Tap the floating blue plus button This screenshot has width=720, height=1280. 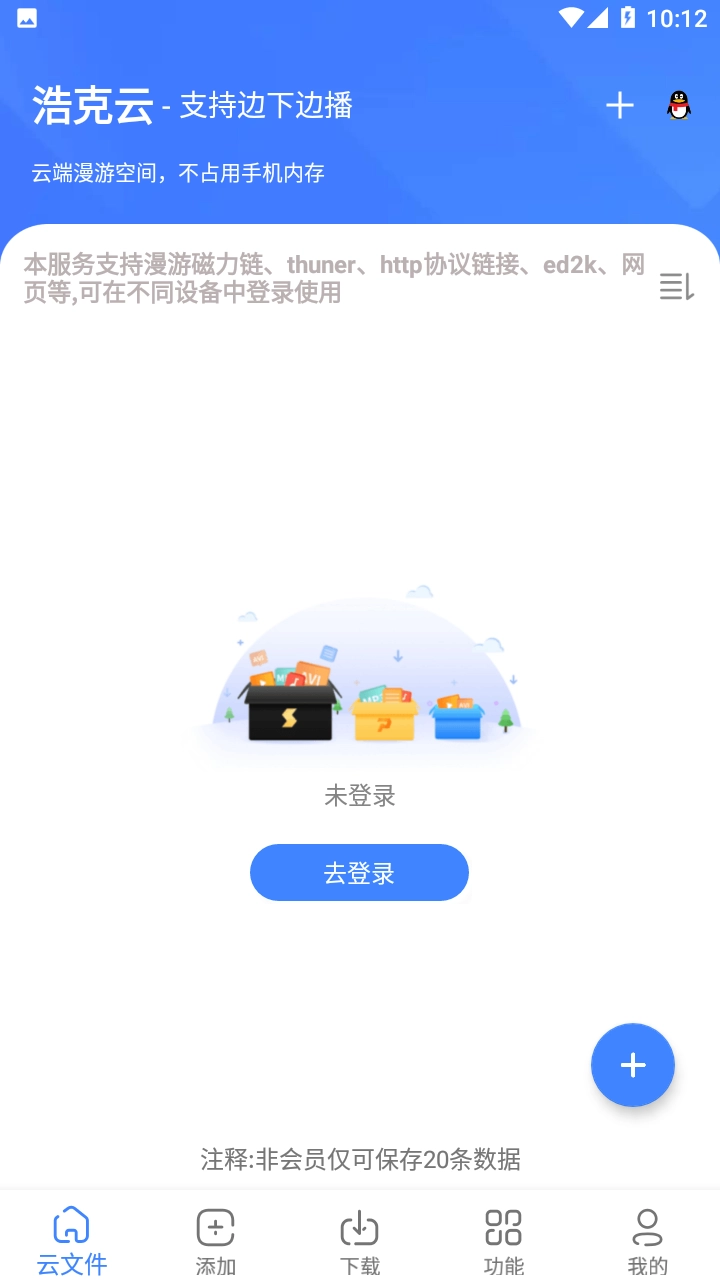coord(632,1064)
